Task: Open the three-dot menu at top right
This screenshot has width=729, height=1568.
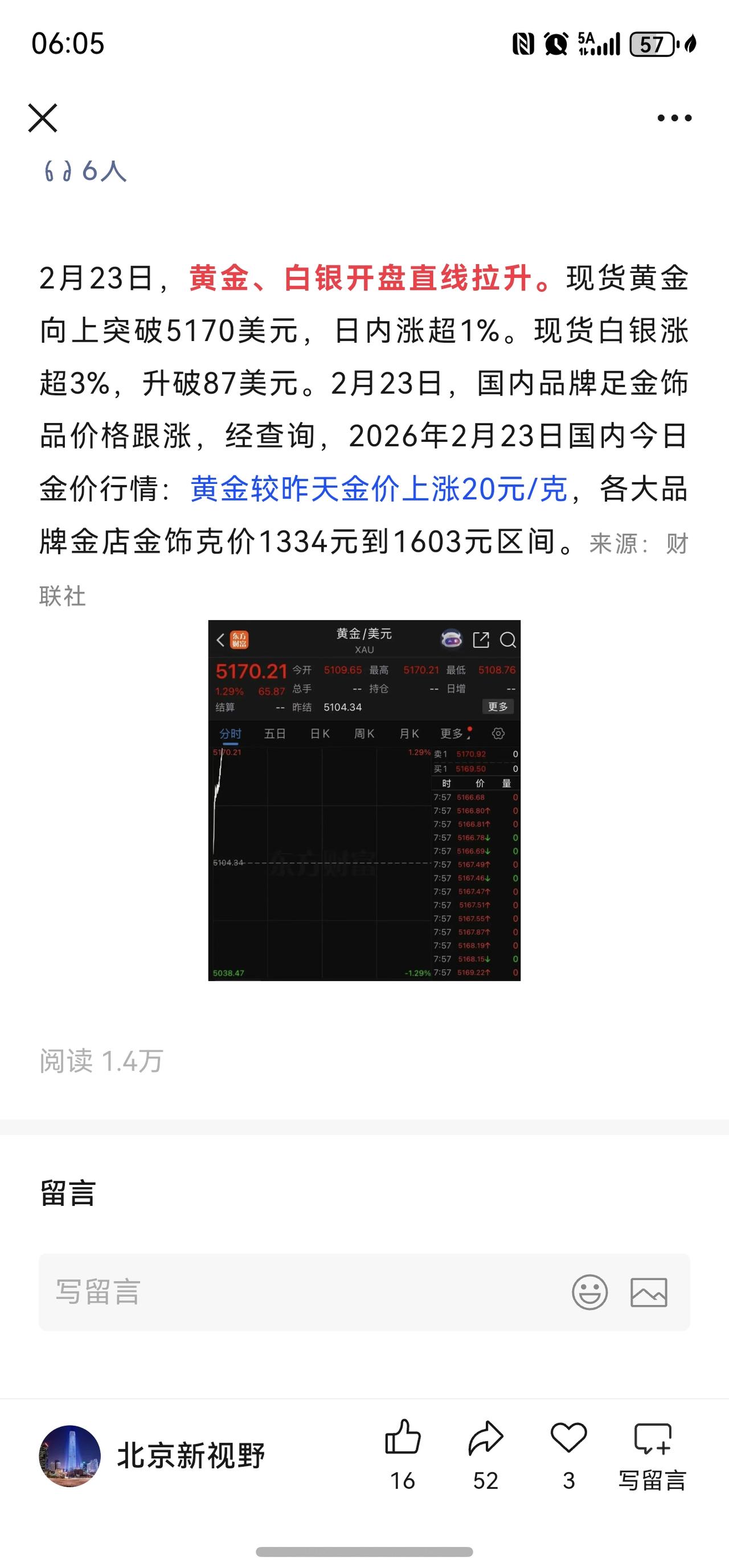Action: pyautogui.click(x=673, y=120)
